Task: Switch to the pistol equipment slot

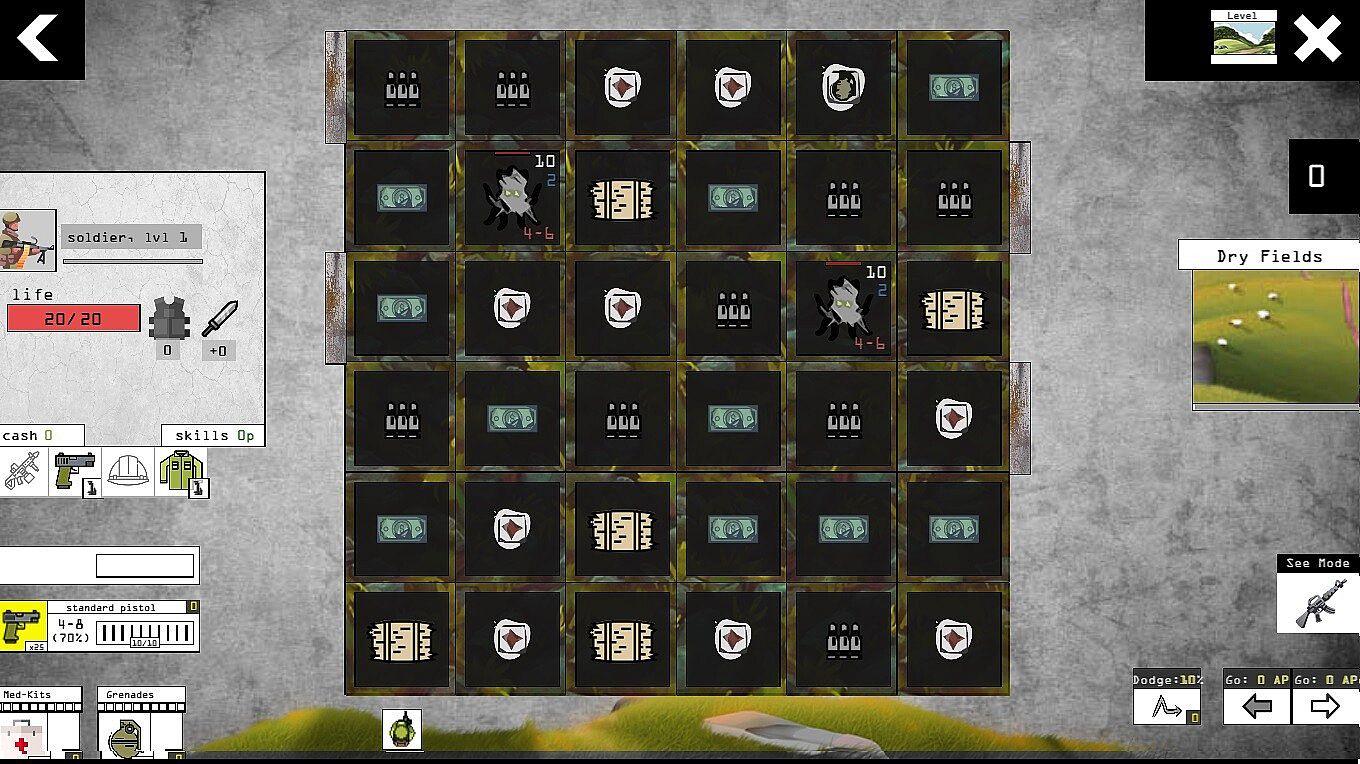Action: click(x=76, y=472)
